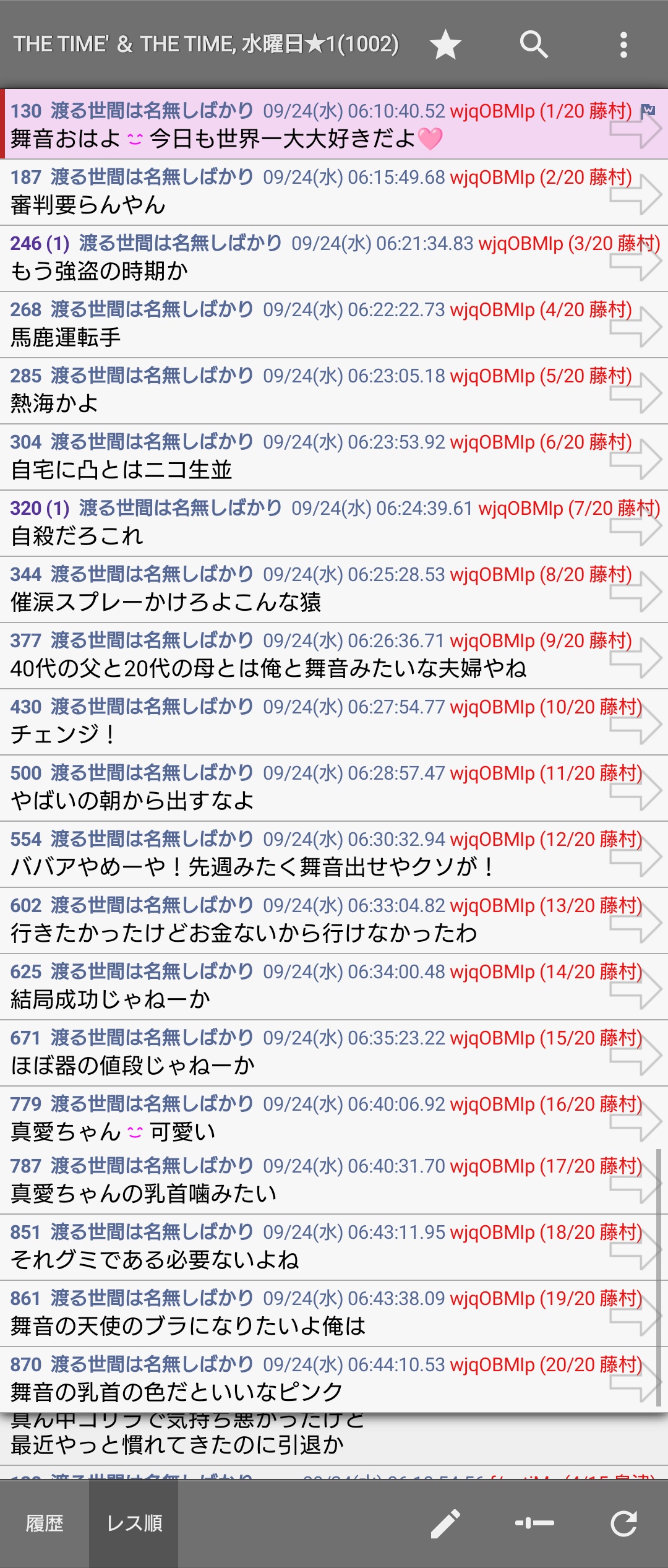Tap the arrow on post 625 結局成功じゃねーか
Viewport: 668px width, 1568px height.
[635, 989]
